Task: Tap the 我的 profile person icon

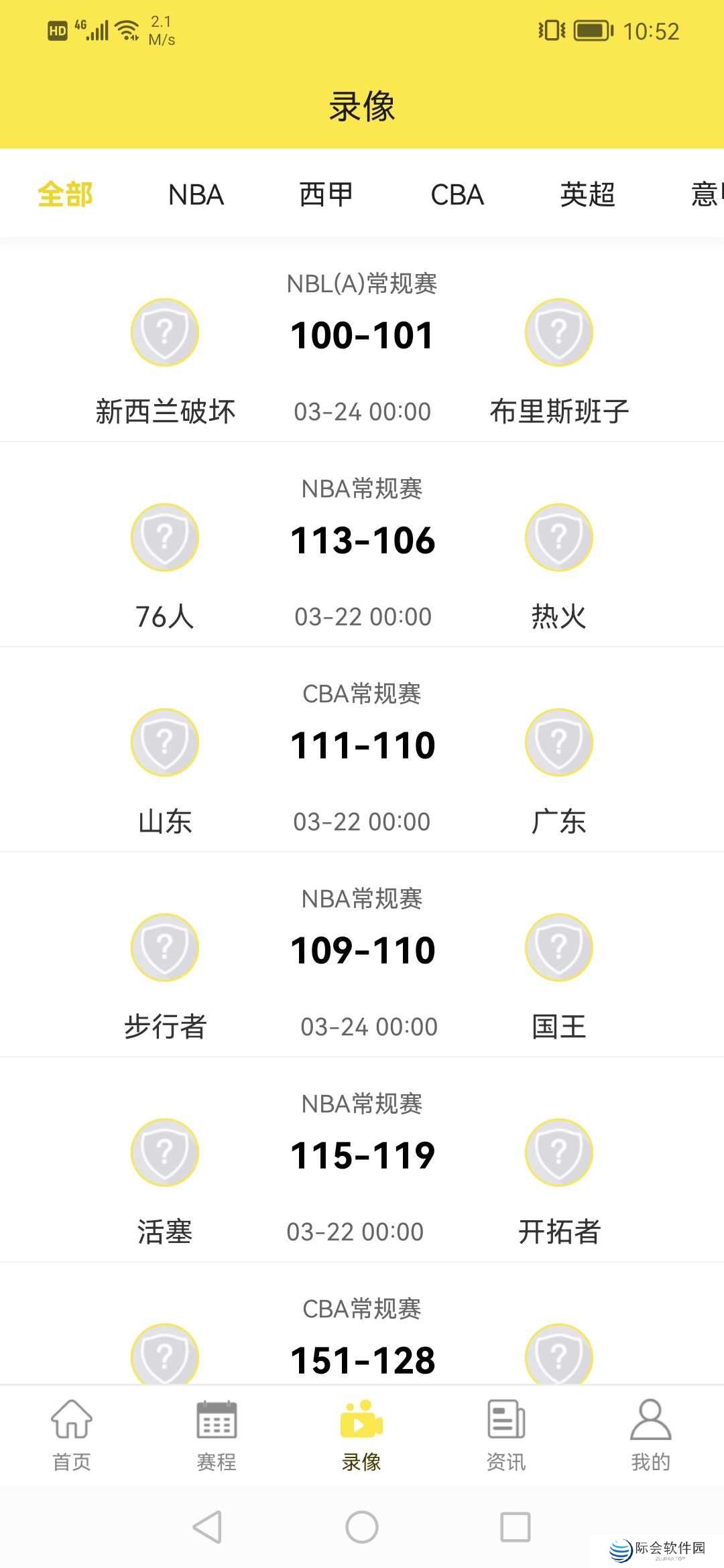Action: pos(651,1421)
